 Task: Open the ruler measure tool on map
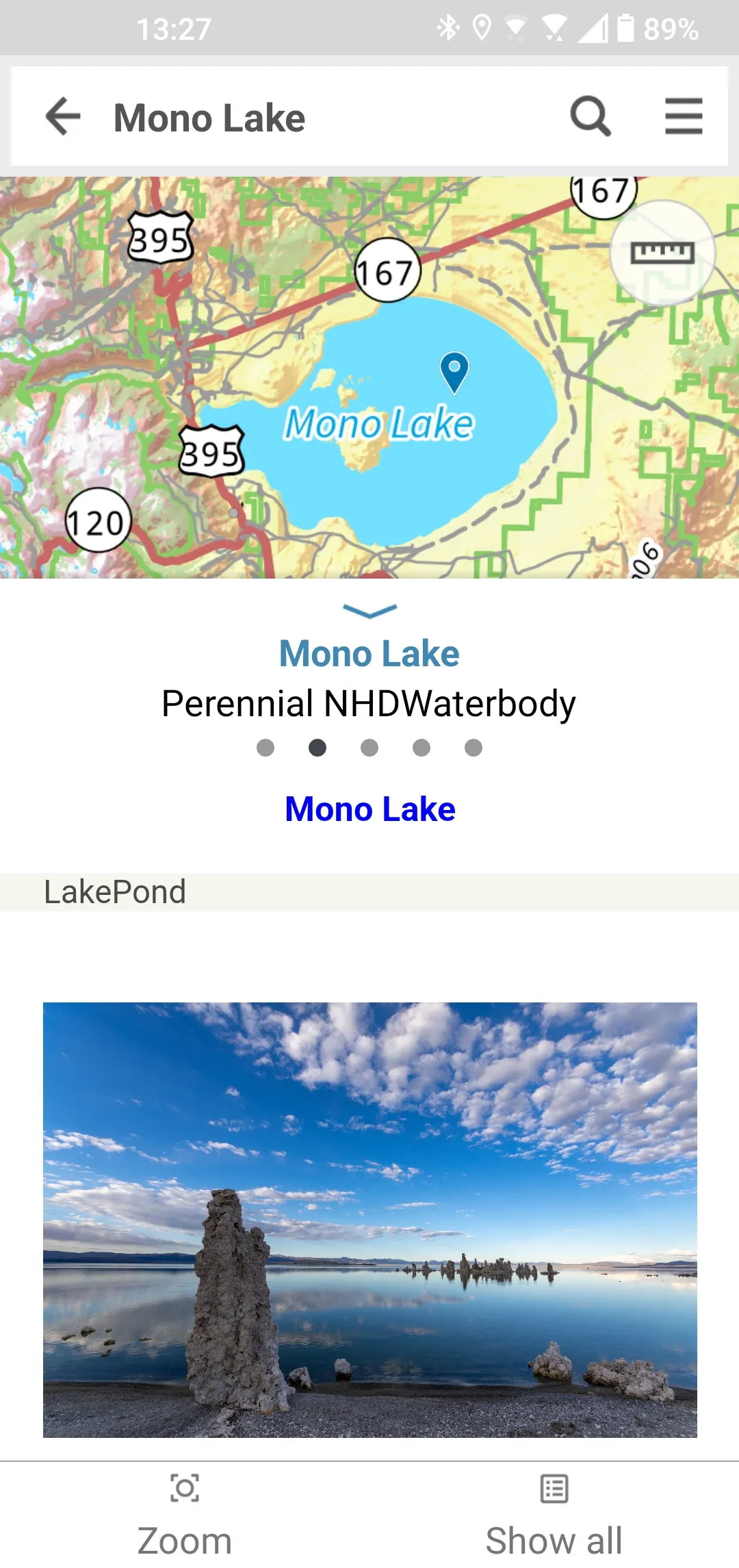662,253
